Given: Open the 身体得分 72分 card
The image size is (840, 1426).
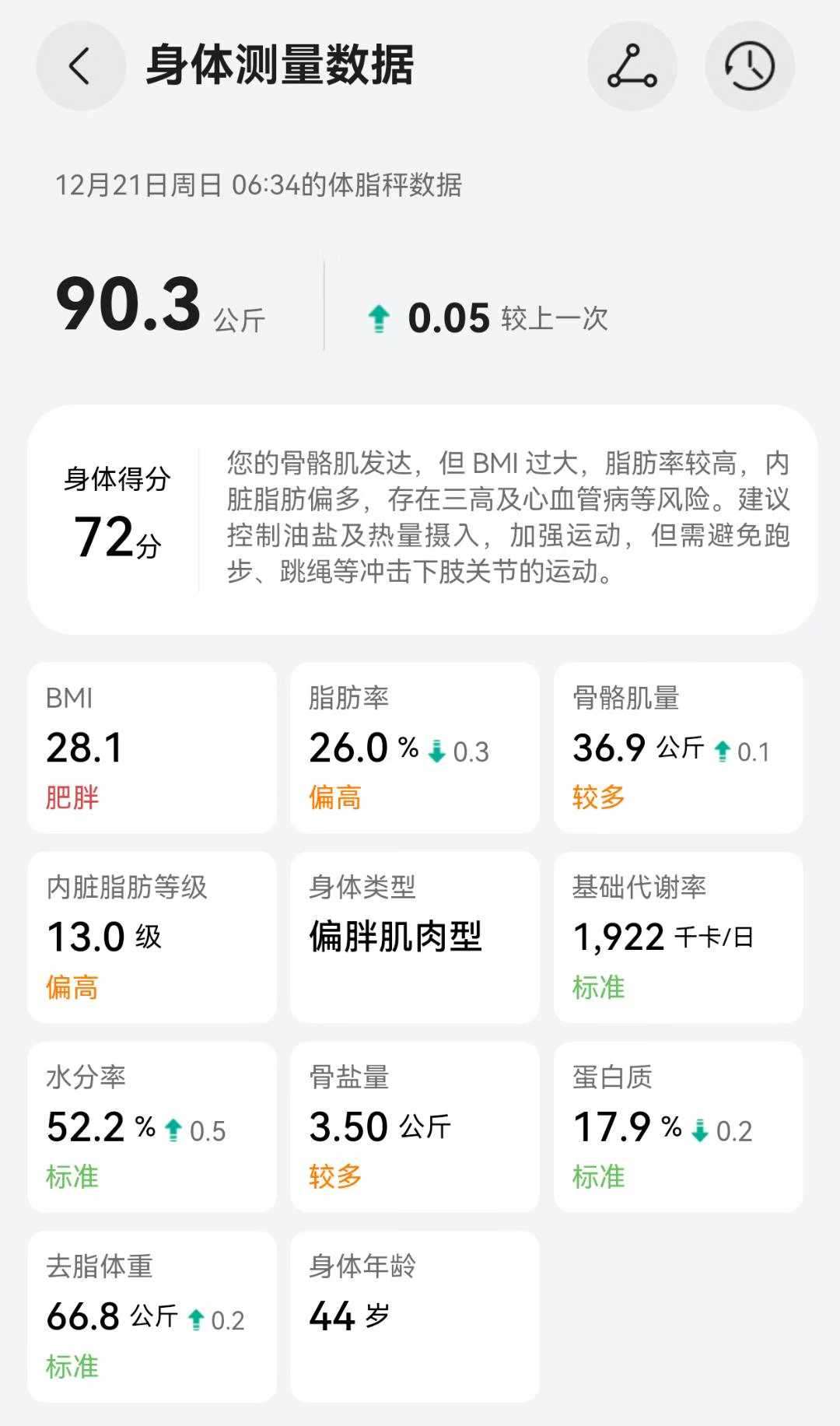Looking at the screenshot, I should coord(422,519).
